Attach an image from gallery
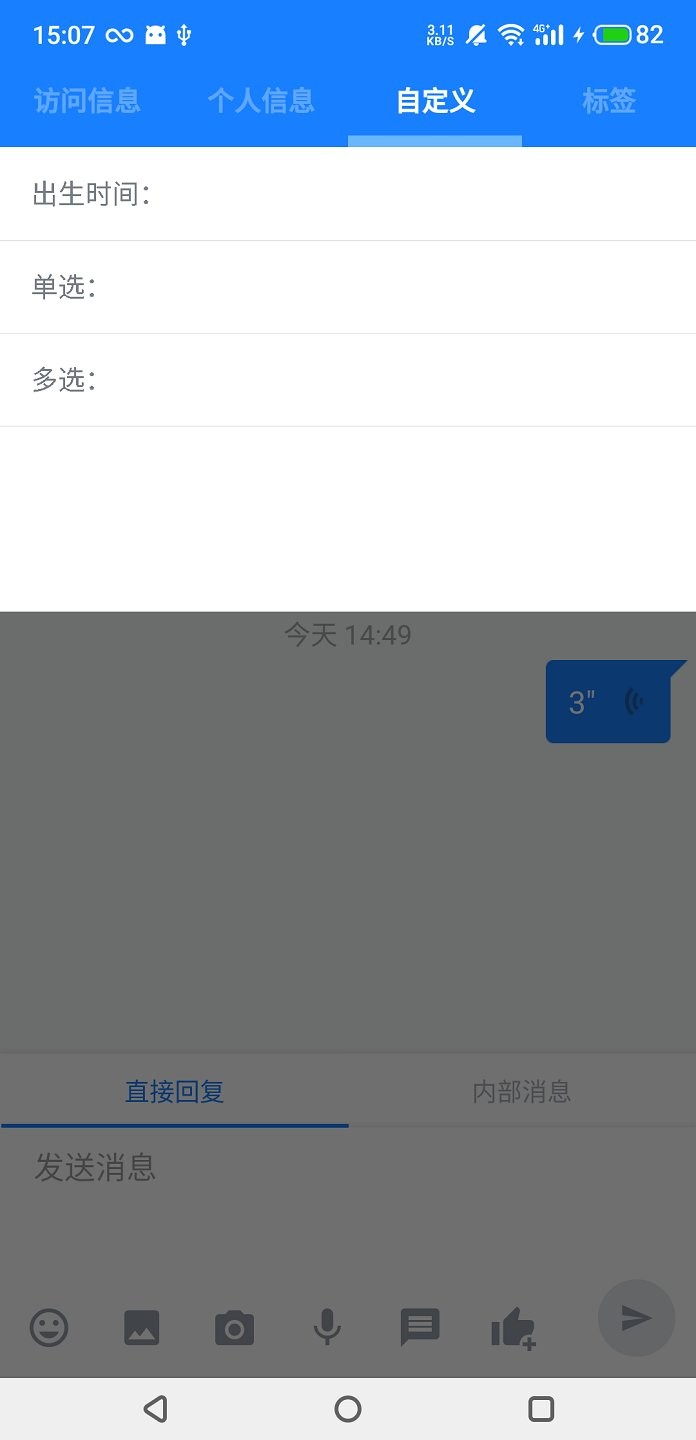The height and width of the screenshot is (1440, 696). click(142, 1328)
